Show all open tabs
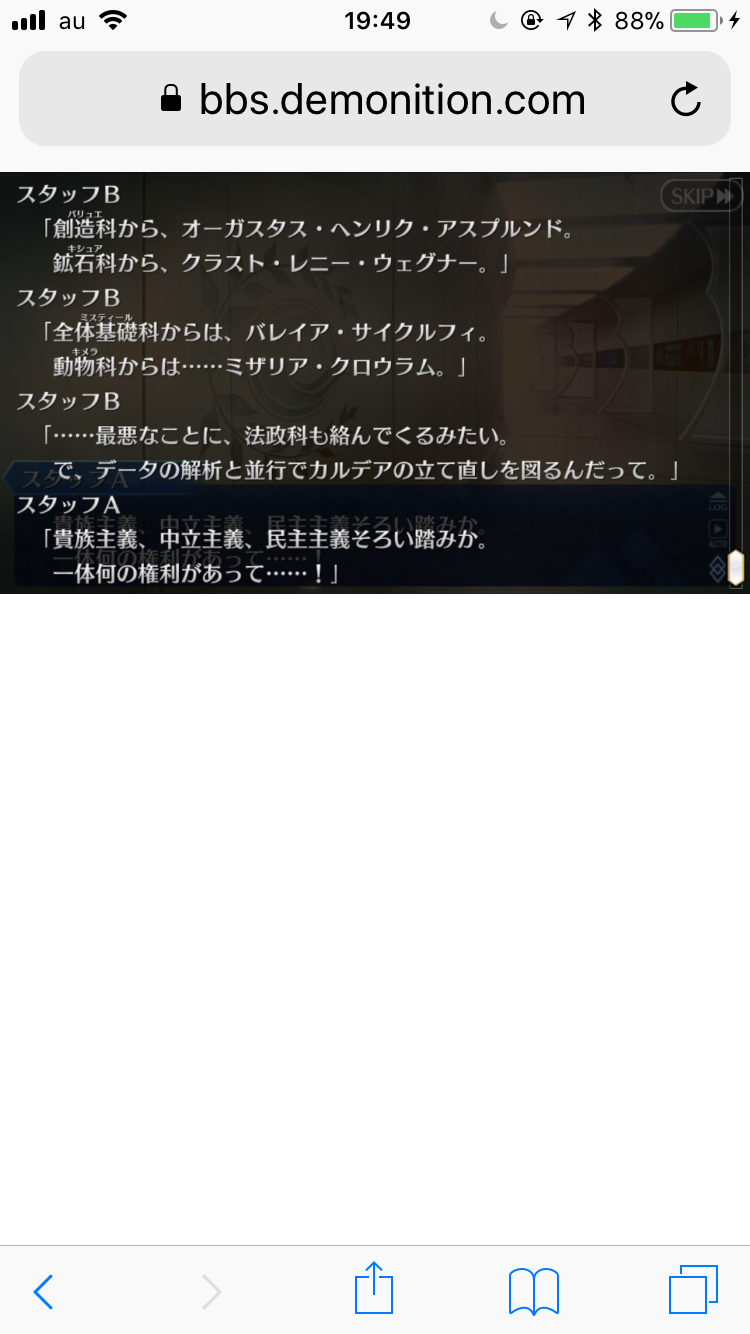Image resolution: width=750 pixels, height=1334 pixels. click(x=694, y=1290)
